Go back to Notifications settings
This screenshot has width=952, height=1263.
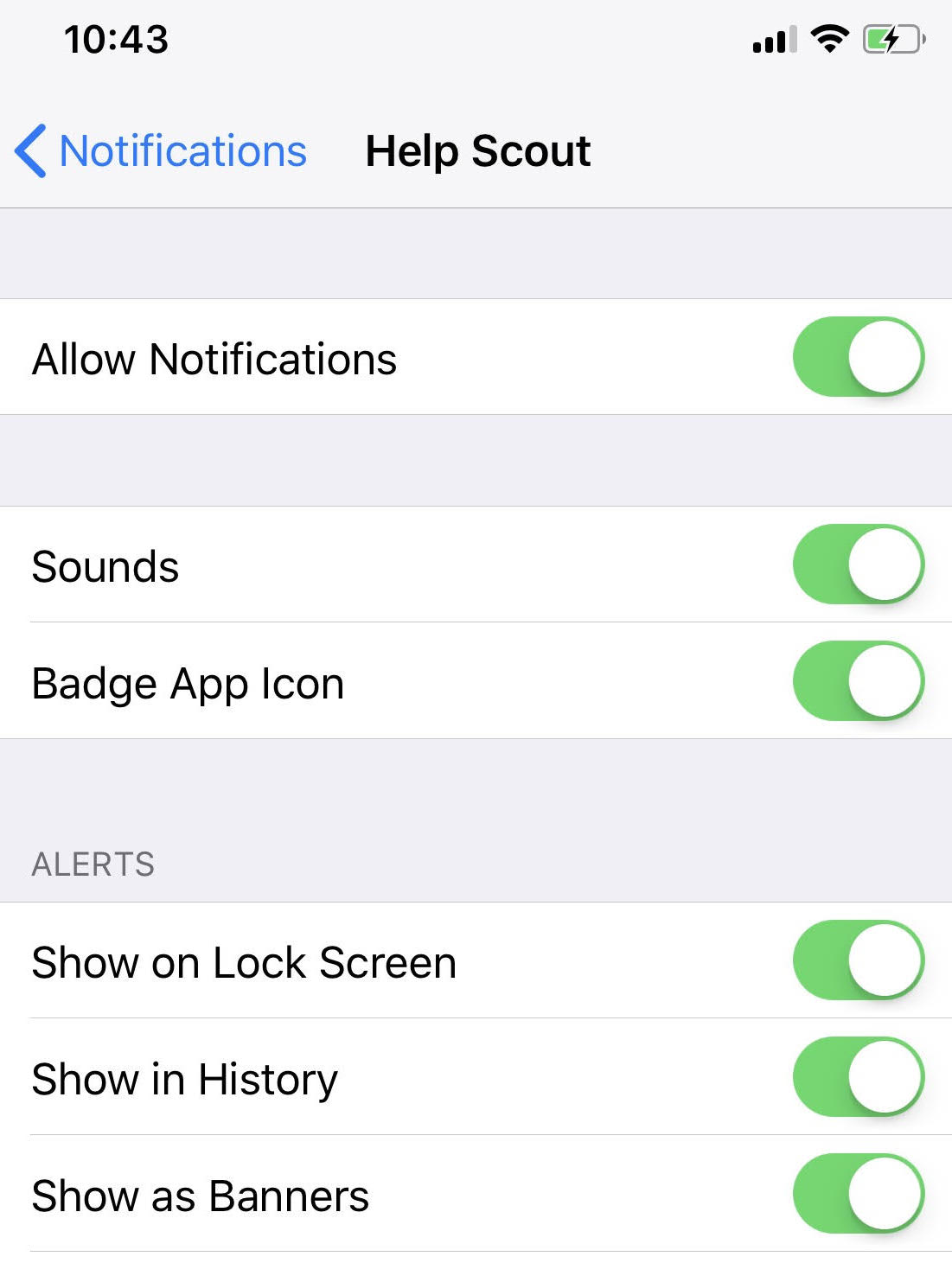point(163,151)
